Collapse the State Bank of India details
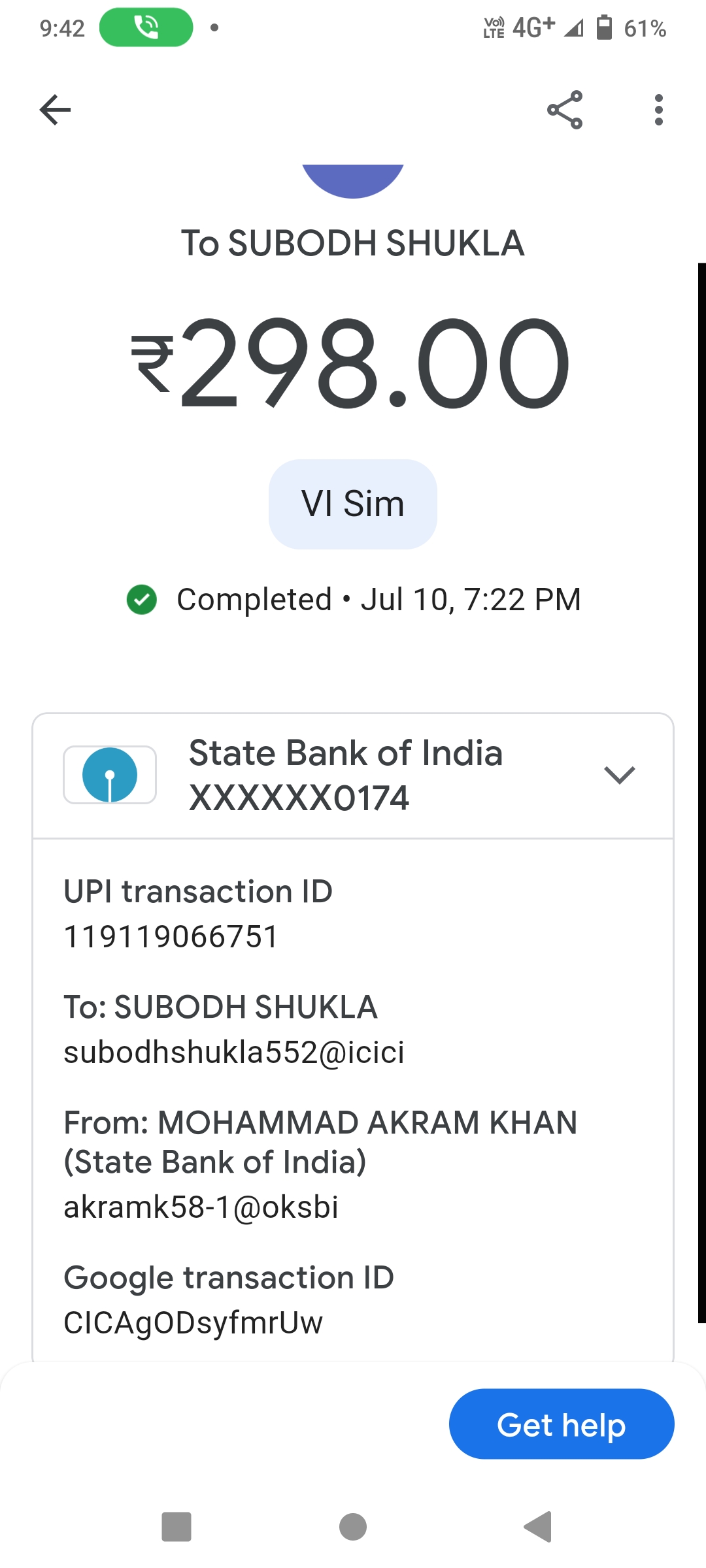Viewport: 706px width, 1568px height. click(x=619, y=776)
